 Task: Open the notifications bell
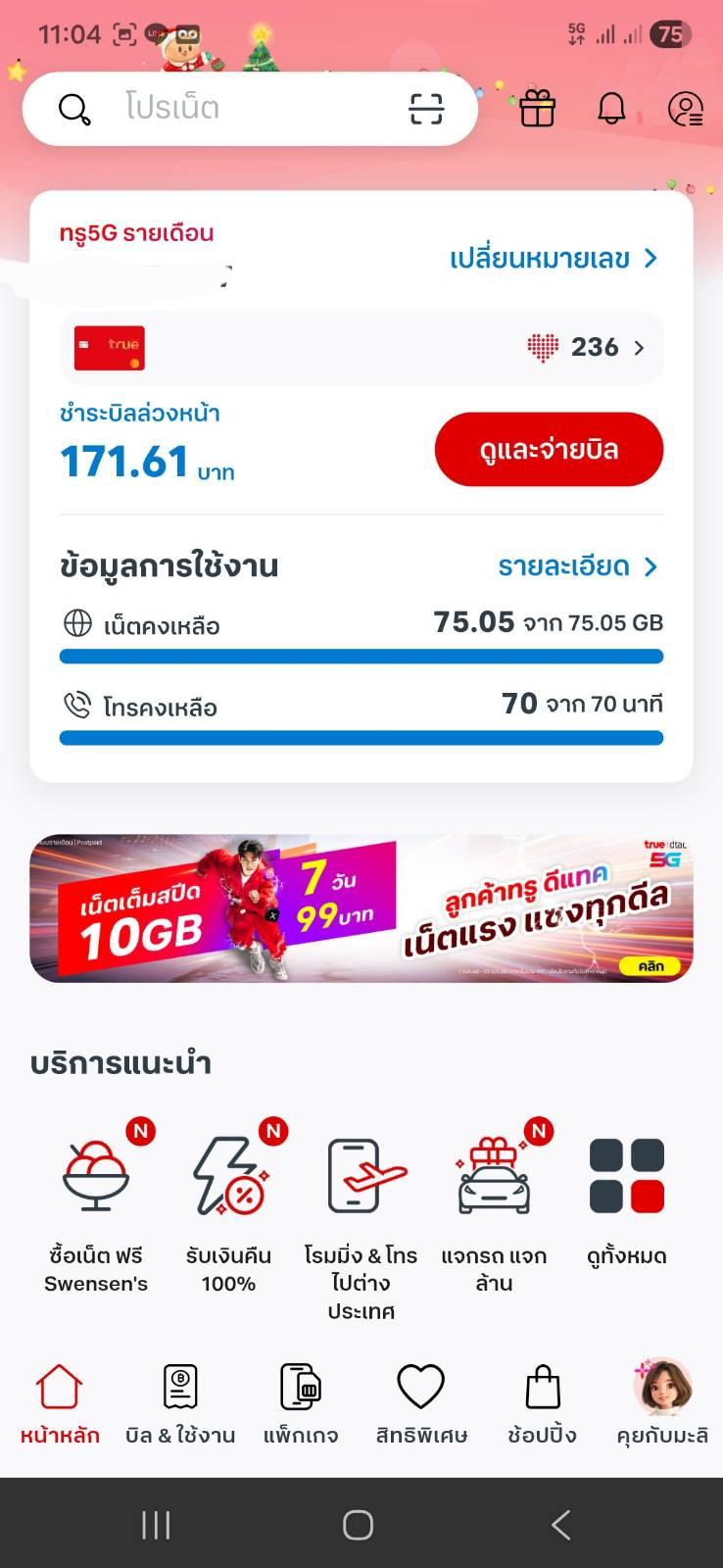(611, 108)
